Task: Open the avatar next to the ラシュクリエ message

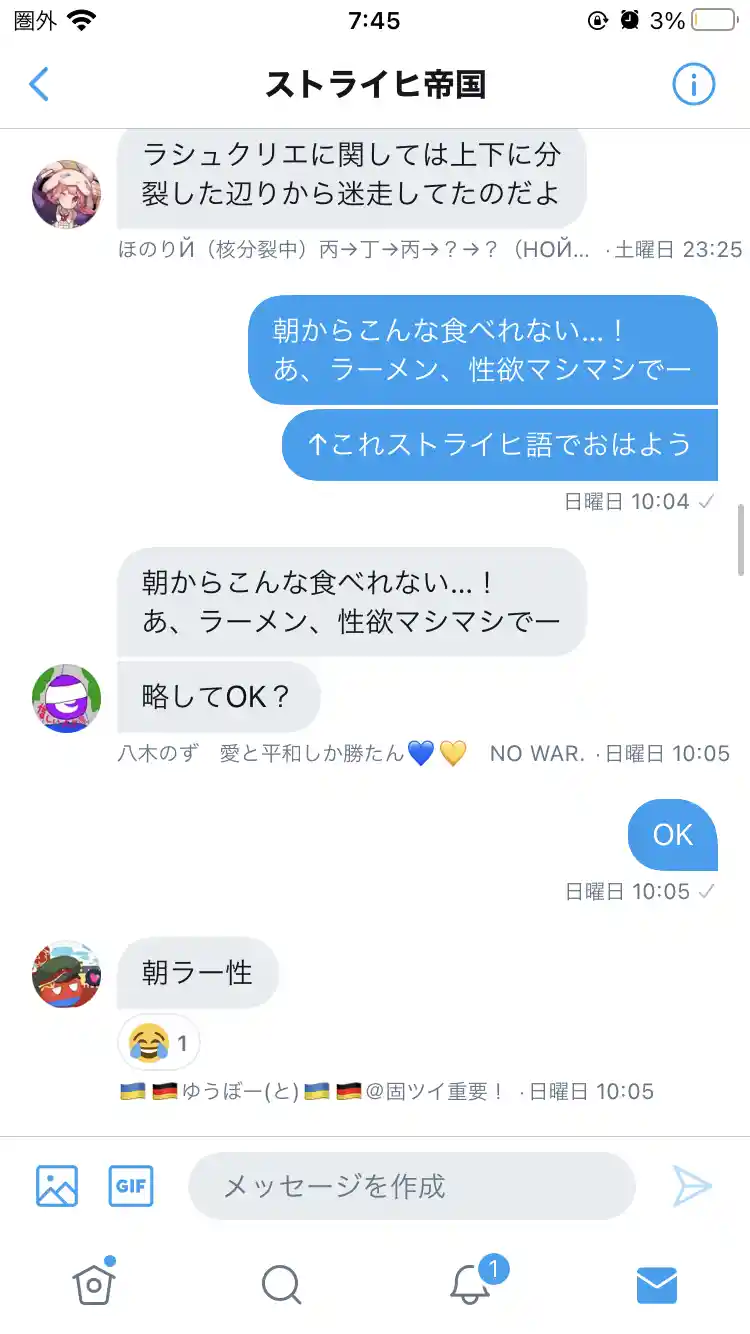Action: (x=67, y=193)
